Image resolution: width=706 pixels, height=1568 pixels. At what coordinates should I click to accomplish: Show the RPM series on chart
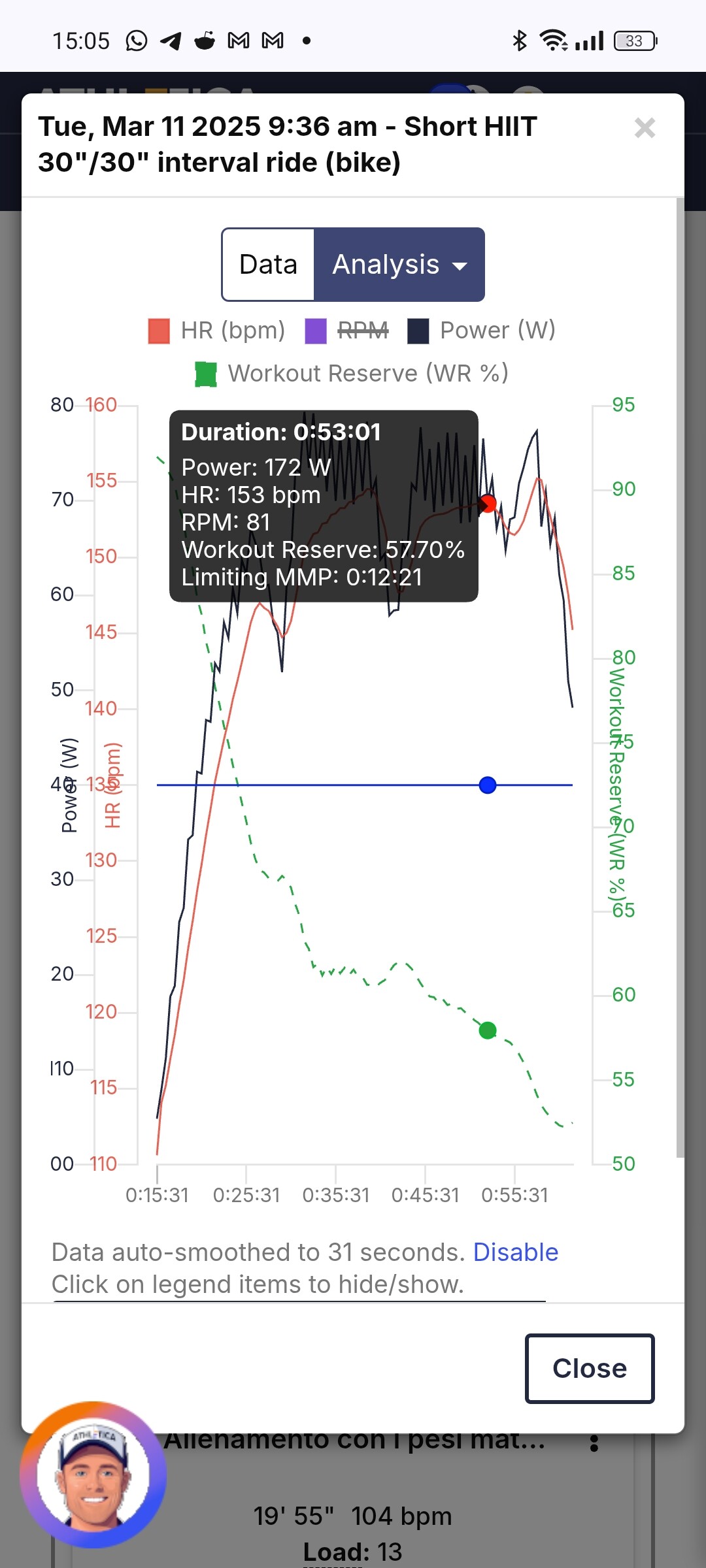[348, 331]
